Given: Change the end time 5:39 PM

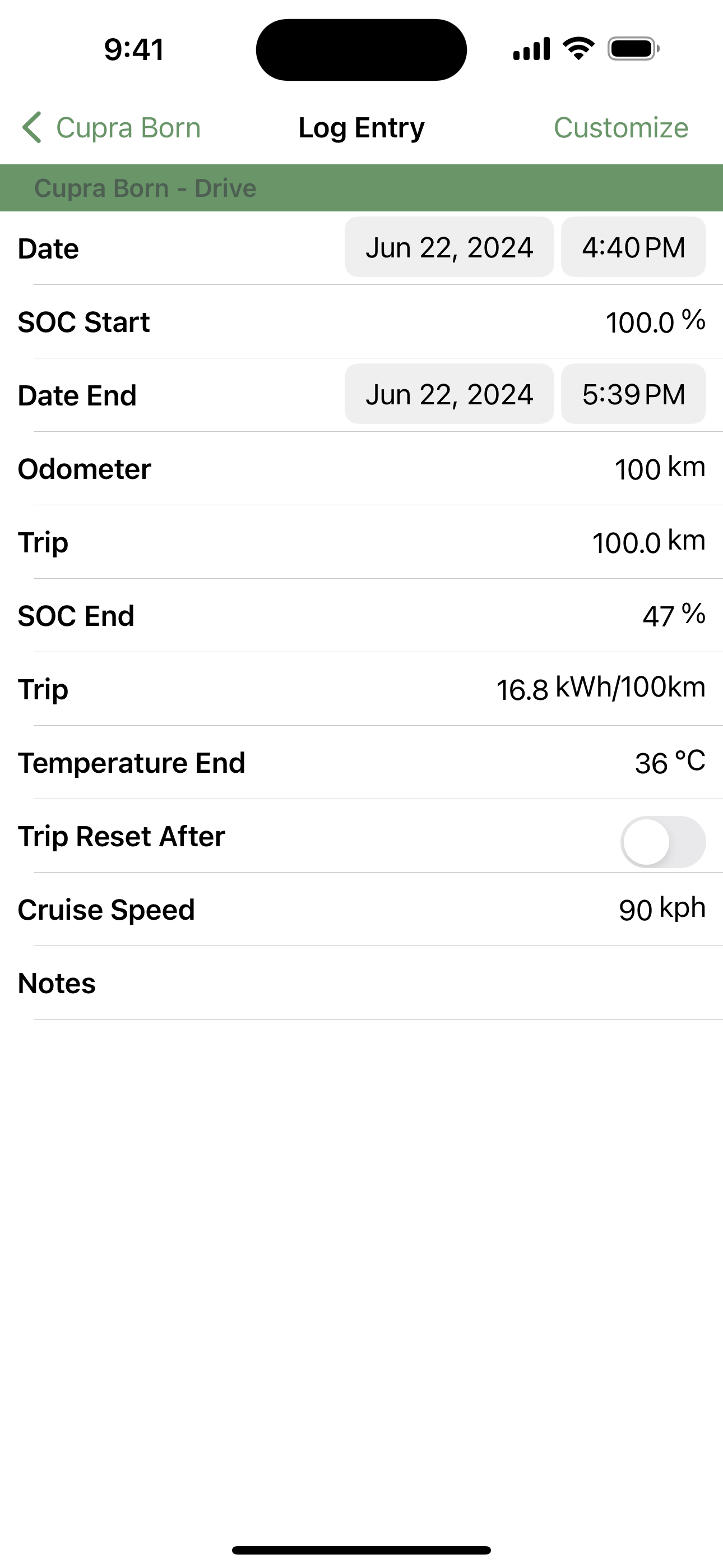Looking at the screenshot, I should coord(633,394).
